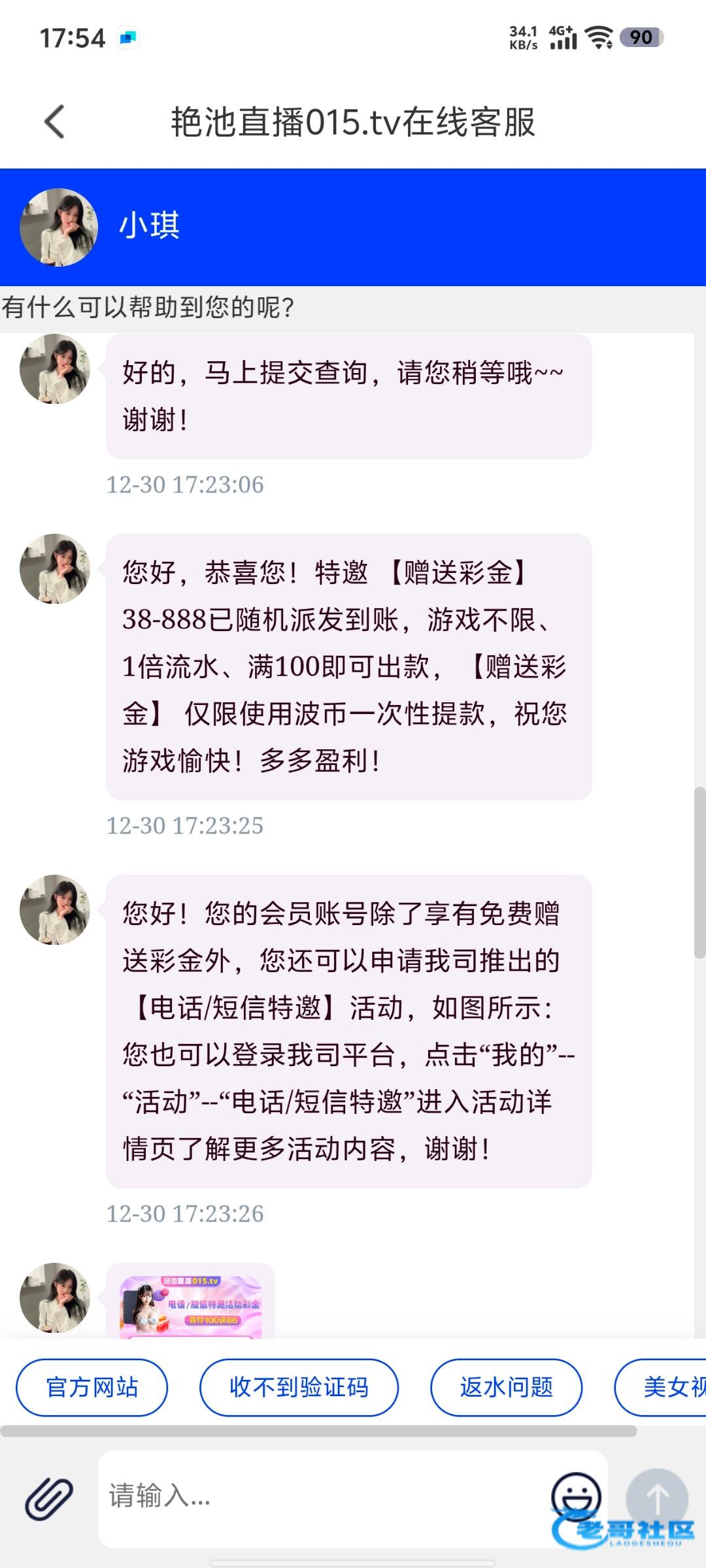Choose the 返水问题 quick question

pyautogui.click(x=506, y=1387)
